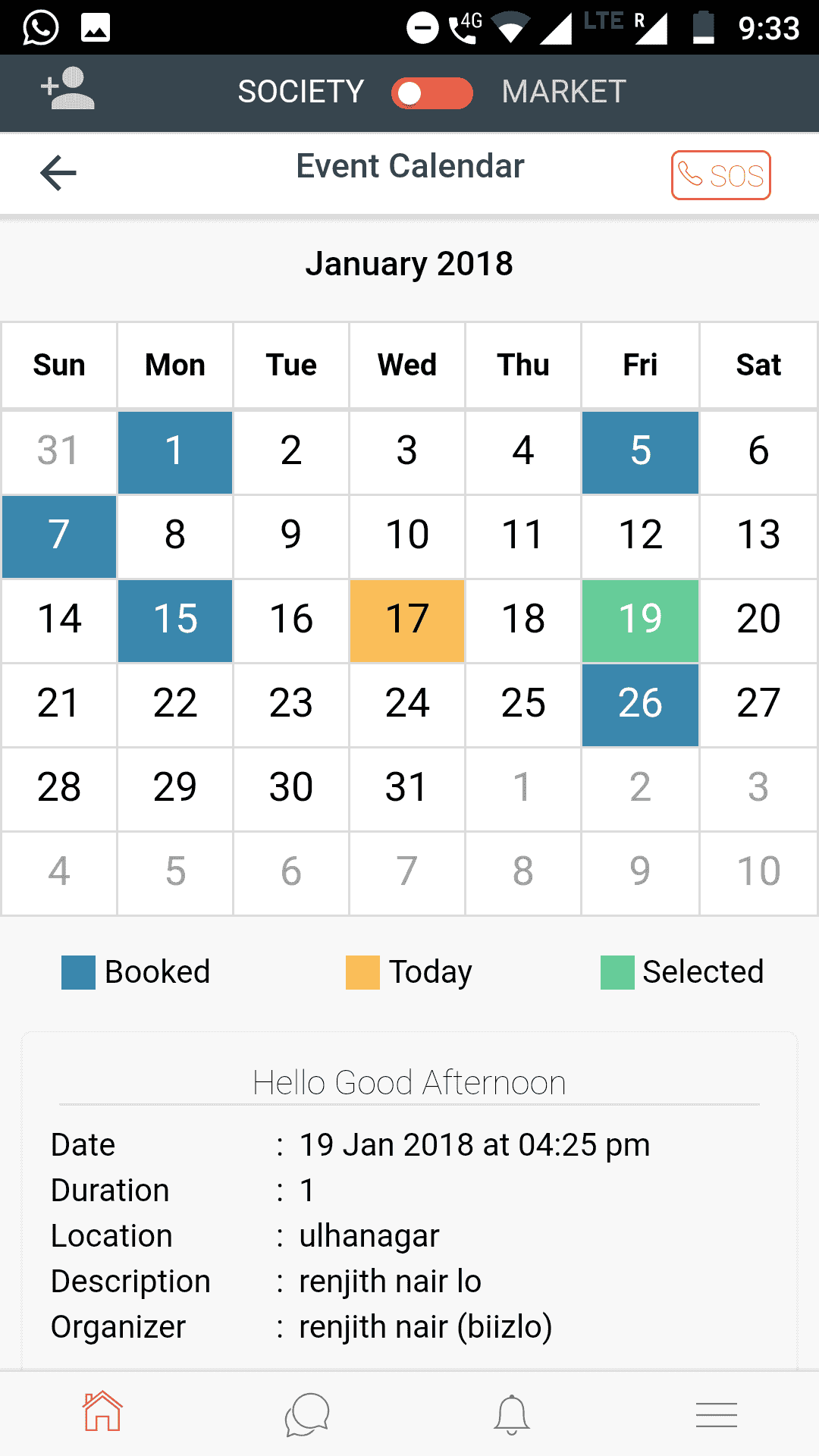Select today's date January 17
This screenshot has height=1456, width=819.
[407, 620]
